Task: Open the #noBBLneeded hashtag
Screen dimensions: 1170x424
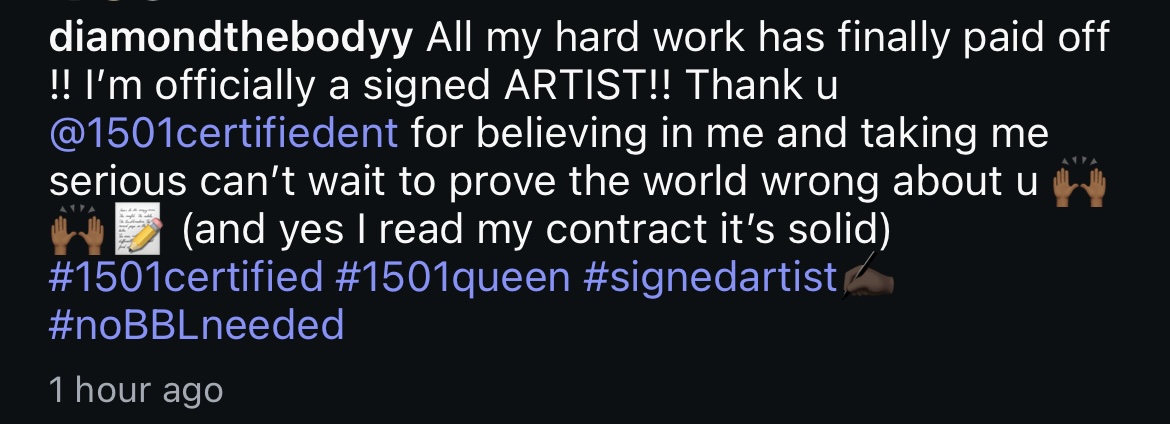Action: pyautogui.click(x=196, y=325)
